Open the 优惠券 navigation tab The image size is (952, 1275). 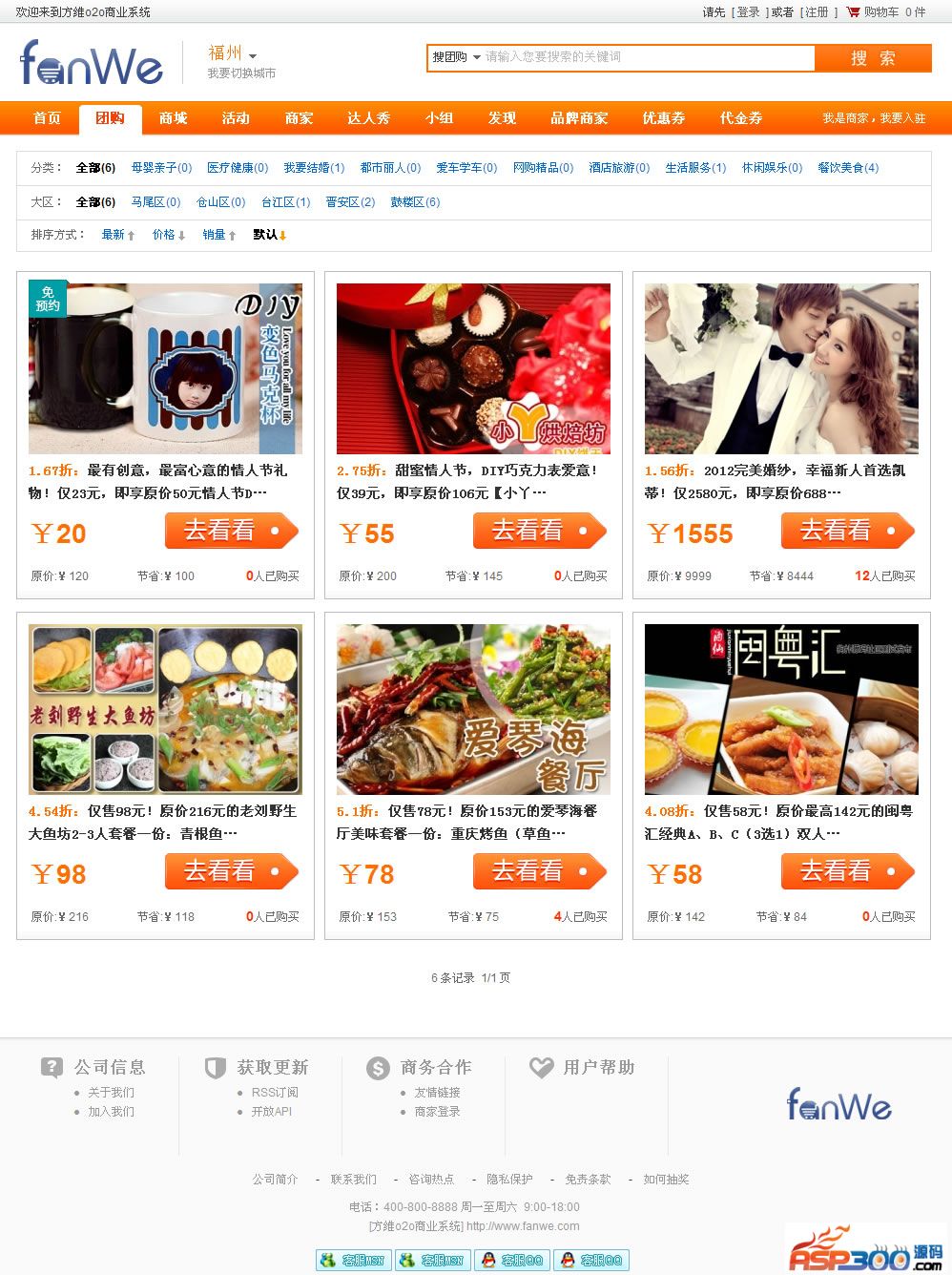(663, 118)
